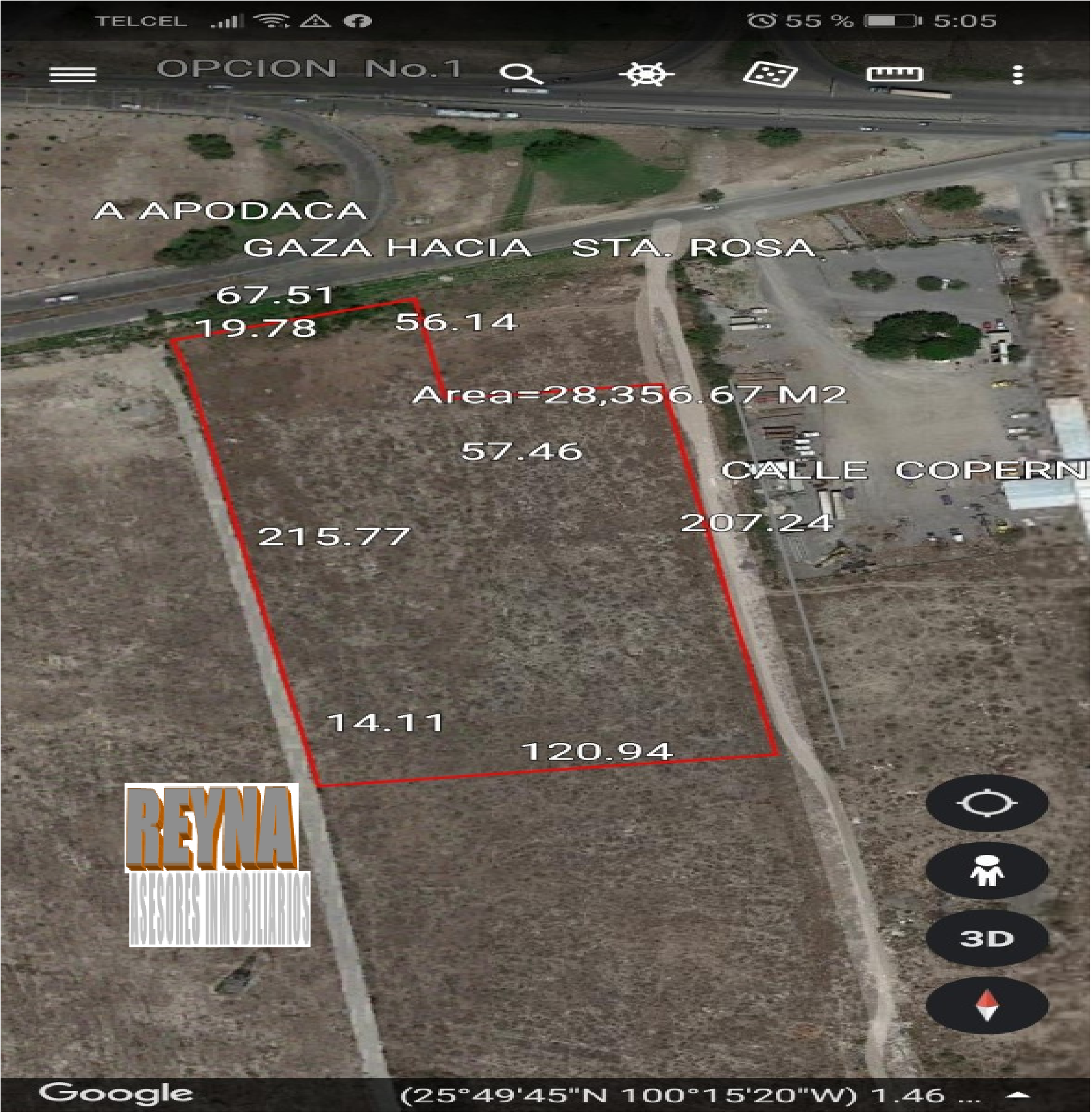The image size is (1092, 1116).
Task: Open Voyager ship wheel icon
Action: (x=647, y=75)
